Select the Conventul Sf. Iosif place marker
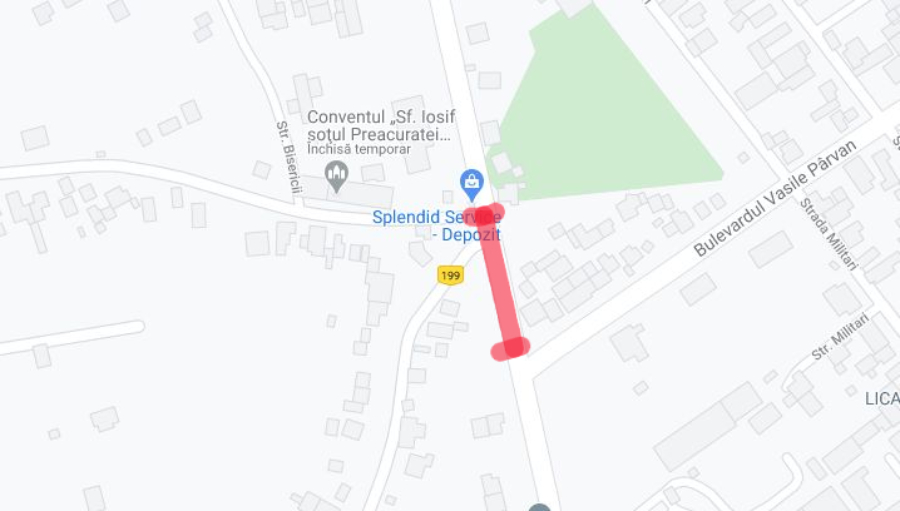The height and width of the screenshot is (511, 900). tap(337, 176)
